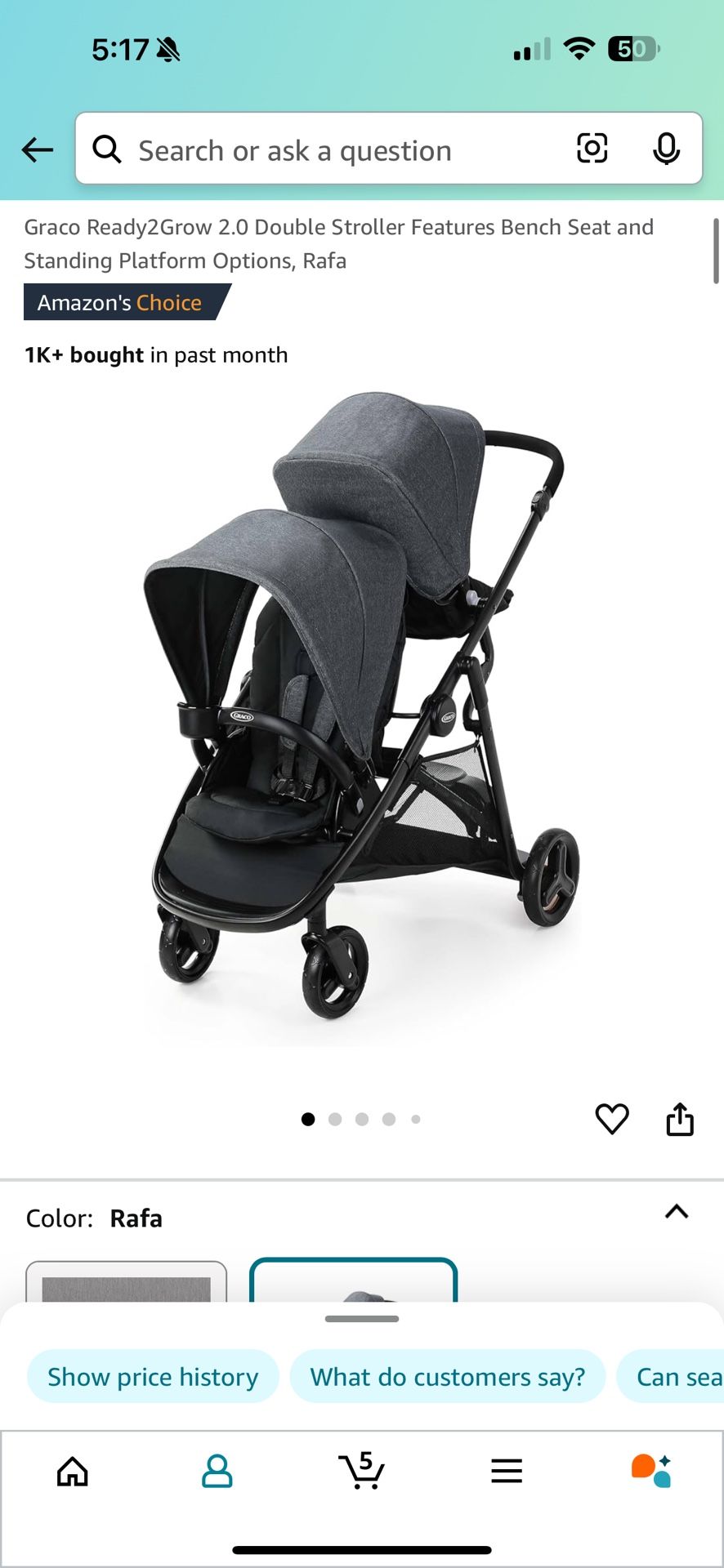This screenshot has width=724, height=1568.
Task: Go to the Home screen via house icon
Action: 72,1470
